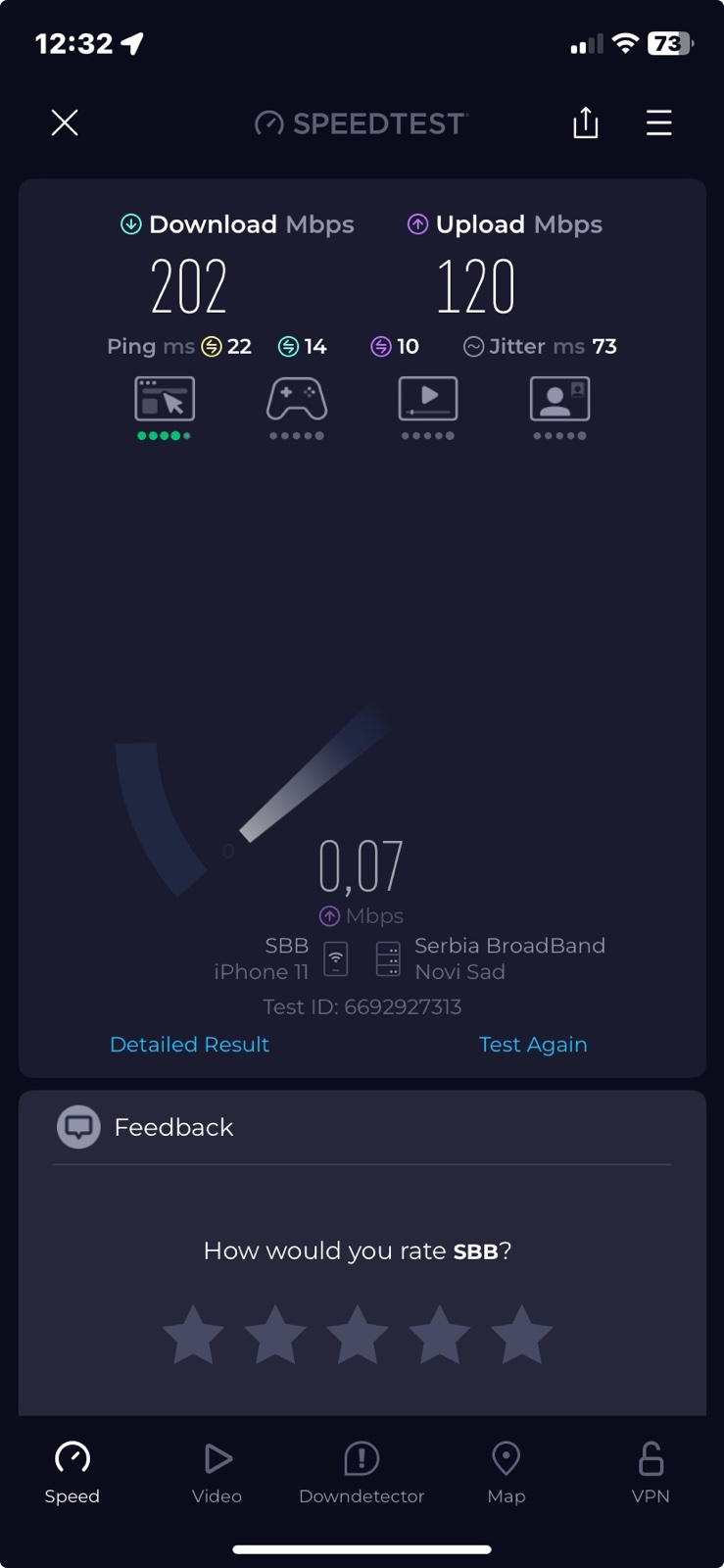Open the Downdetector tab
The image size is (724, 1568).
[x=362, y=1472]
